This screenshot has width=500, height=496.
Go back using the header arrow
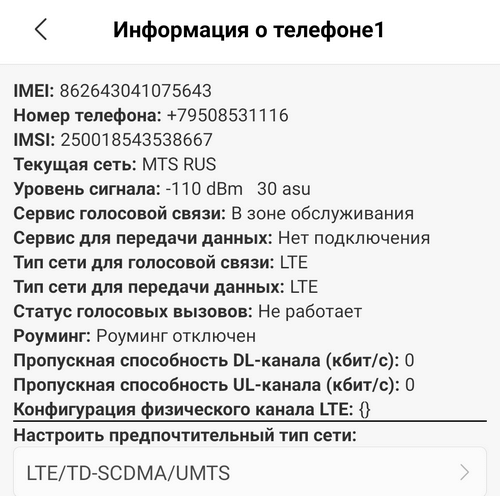pos(41,29)
